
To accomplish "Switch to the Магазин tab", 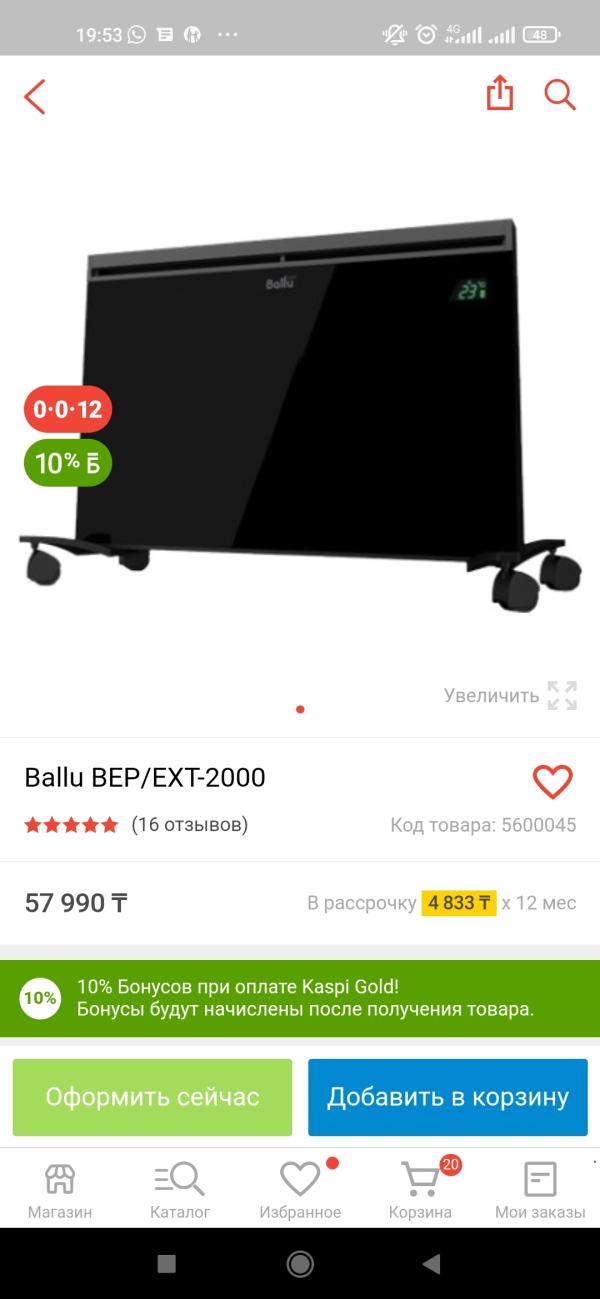I will point(60,1191).
